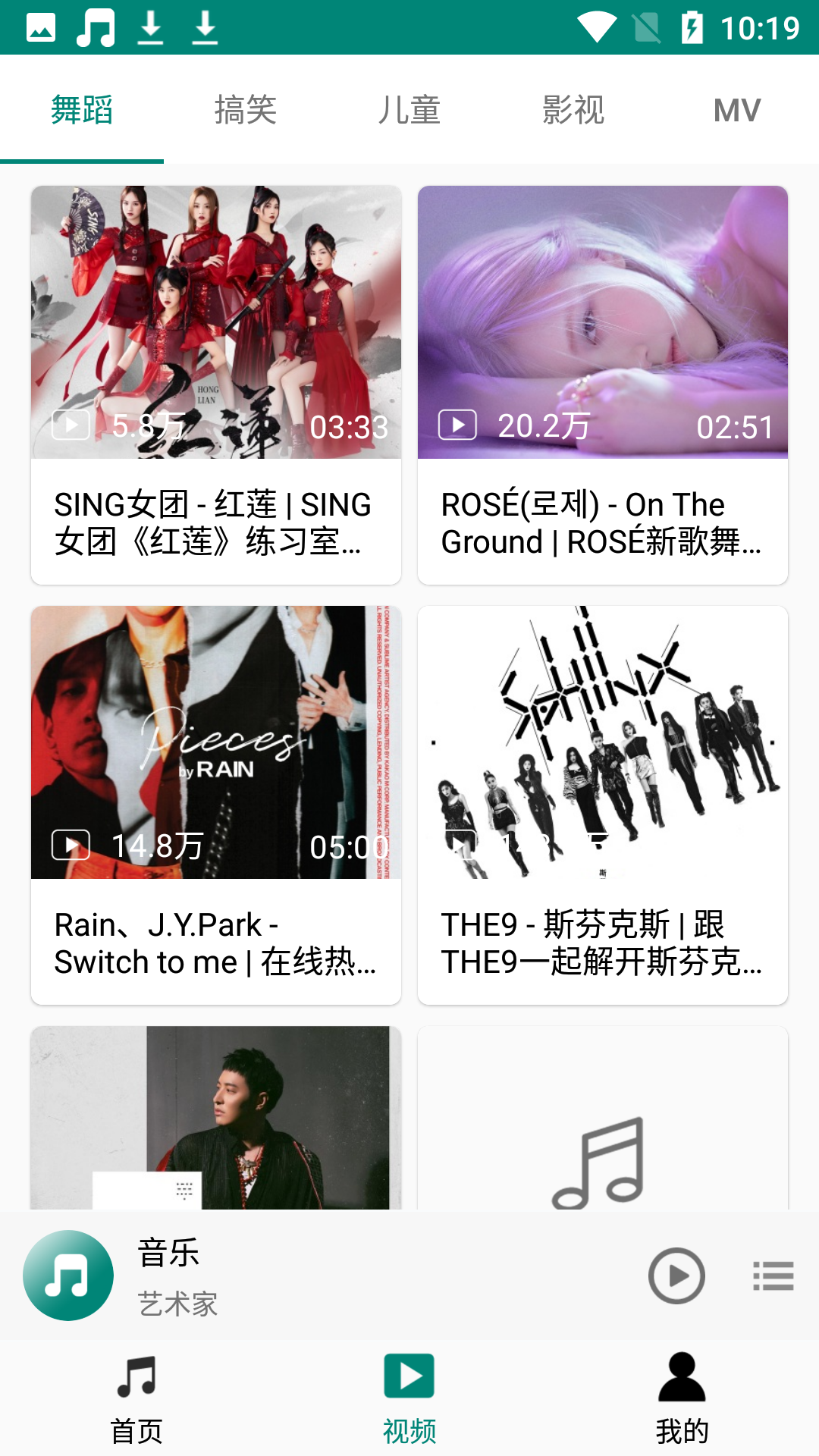Open the THE9 斯芬克斯 video title
Image resolution: width=819 pixels, height=1456 pixels.
coord(602,944)
